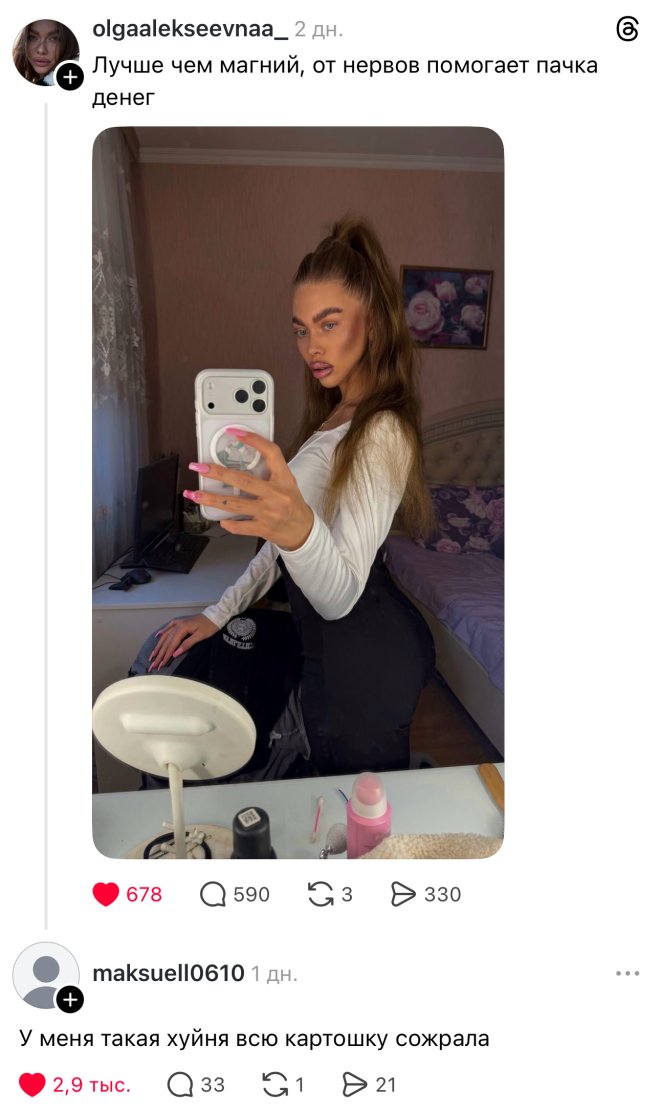
Task: Open more options on maksuell0610's reply
Action: coord(627,973)
